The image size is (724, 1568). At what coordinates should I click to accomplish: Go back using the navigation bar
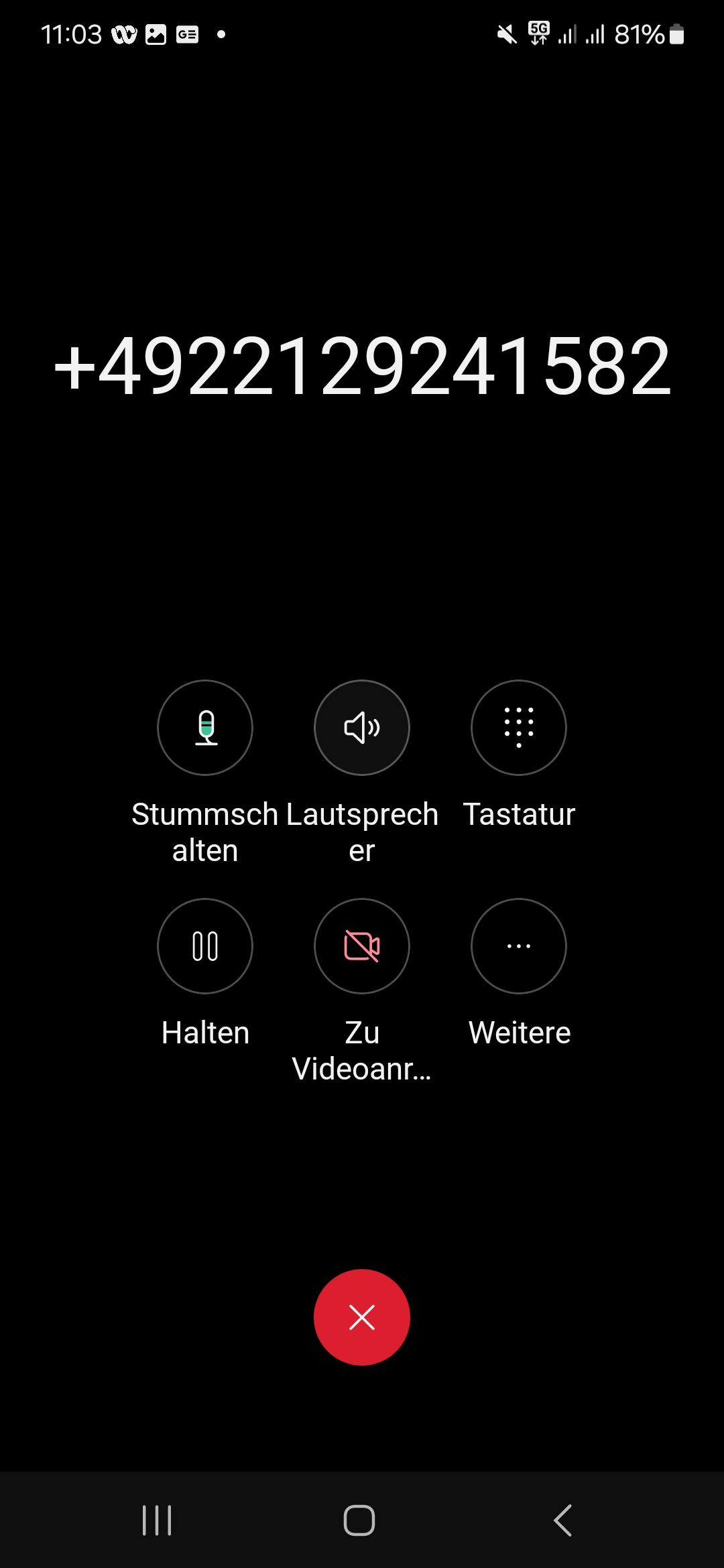tap(563, 1520)
